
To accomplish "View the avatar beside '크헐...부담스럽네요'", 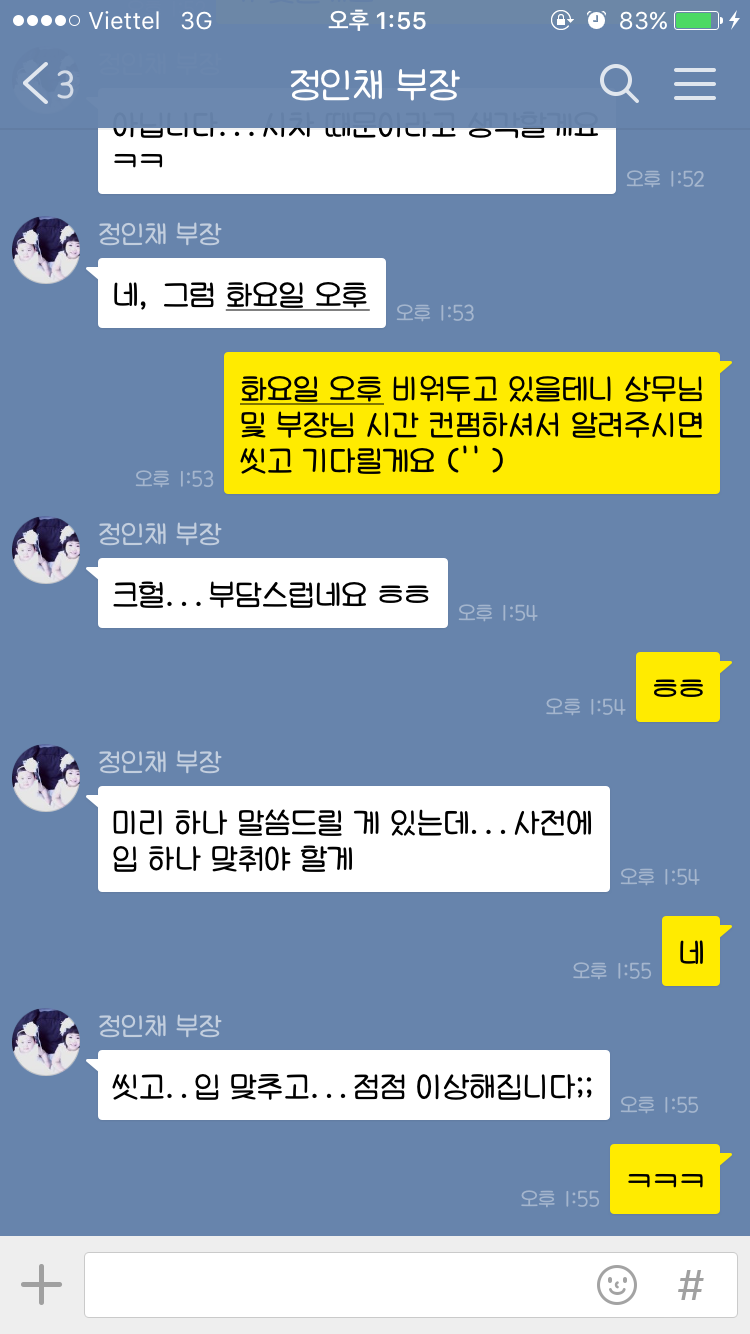I will click(x=45, y=550).
